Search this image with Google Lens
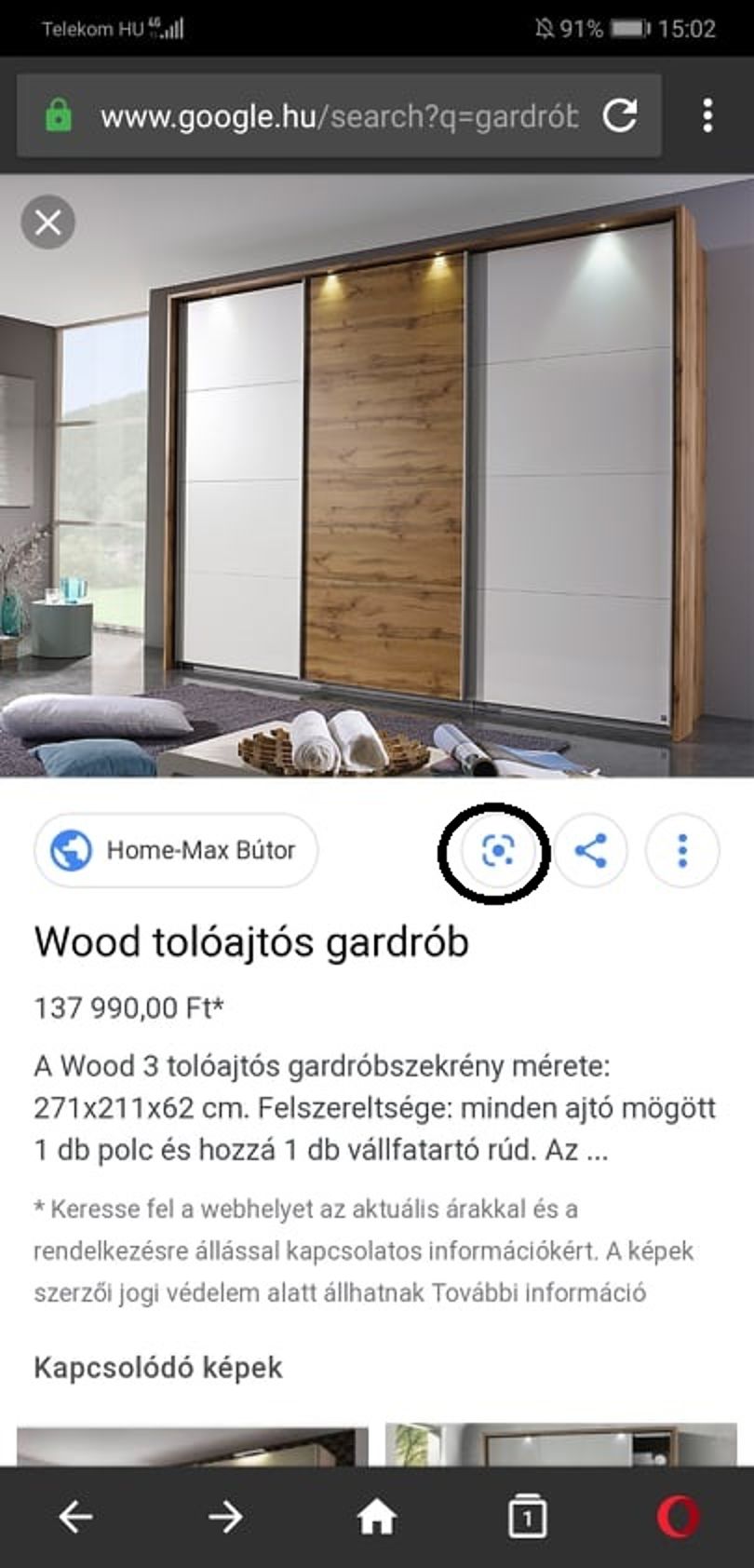Viewport: 754px width, 1568px height. point(498,850)
